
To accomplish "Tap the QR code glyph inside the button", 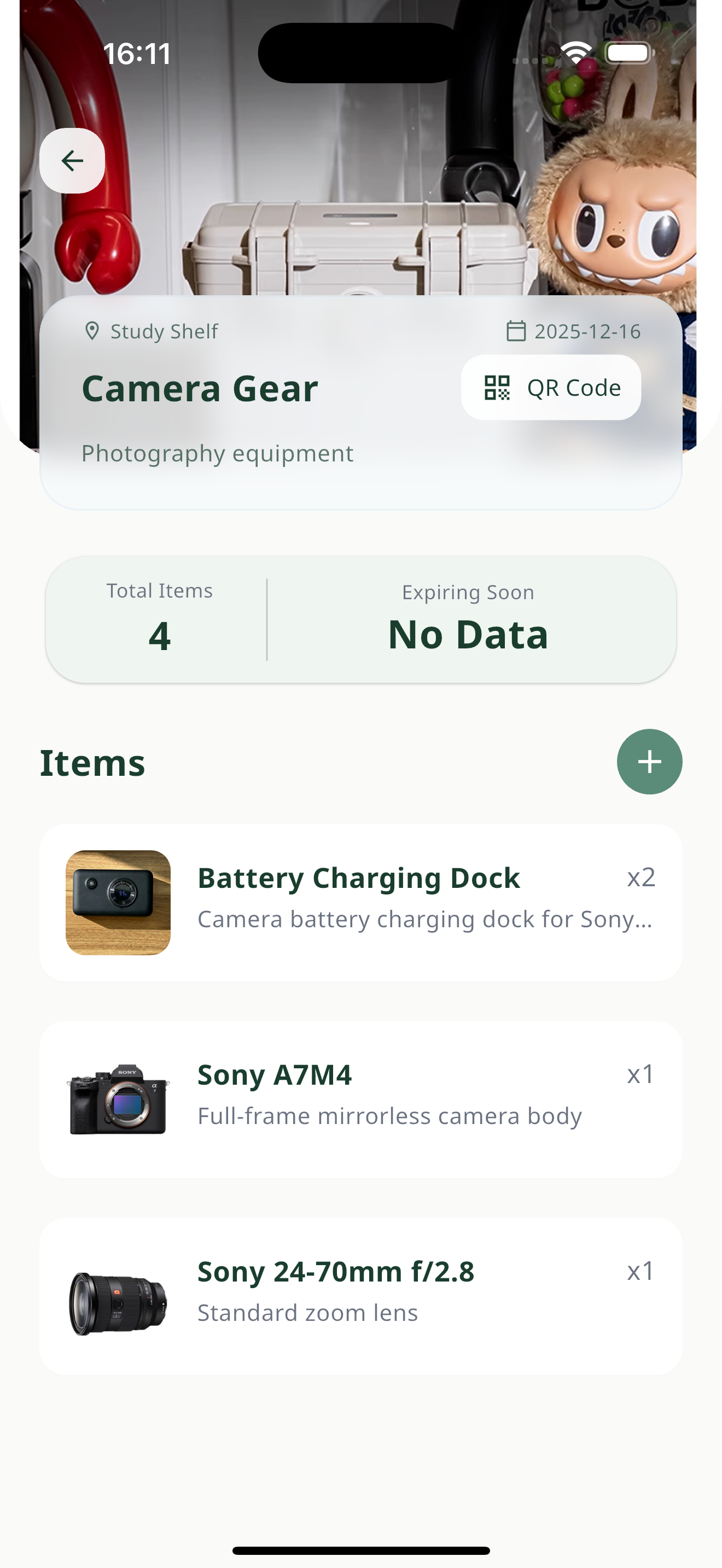I will pyautogui.click(x=498, y=388).
